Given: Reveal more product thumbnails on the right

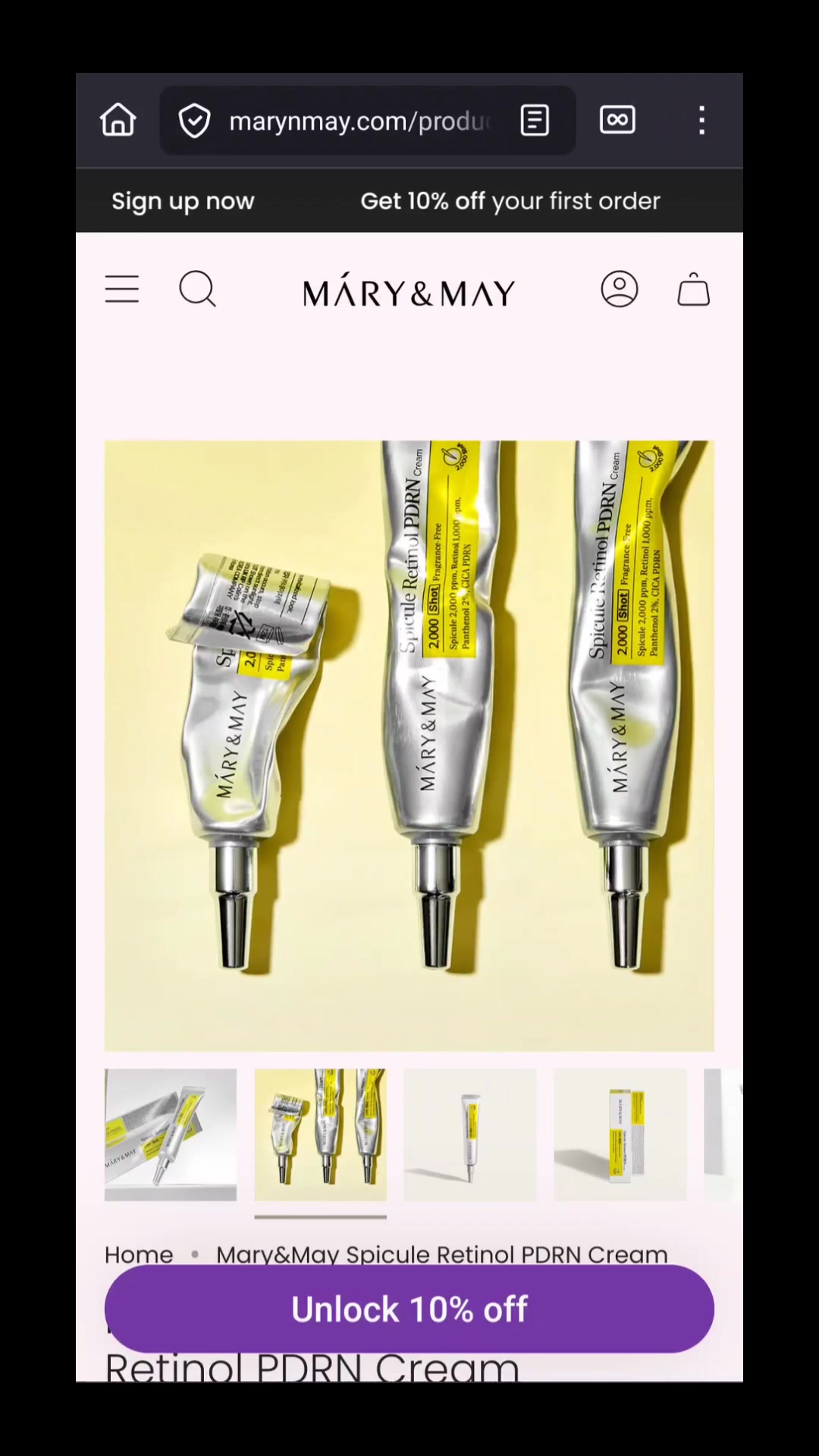Looking at the screenshot, I should coord(723,1135).
